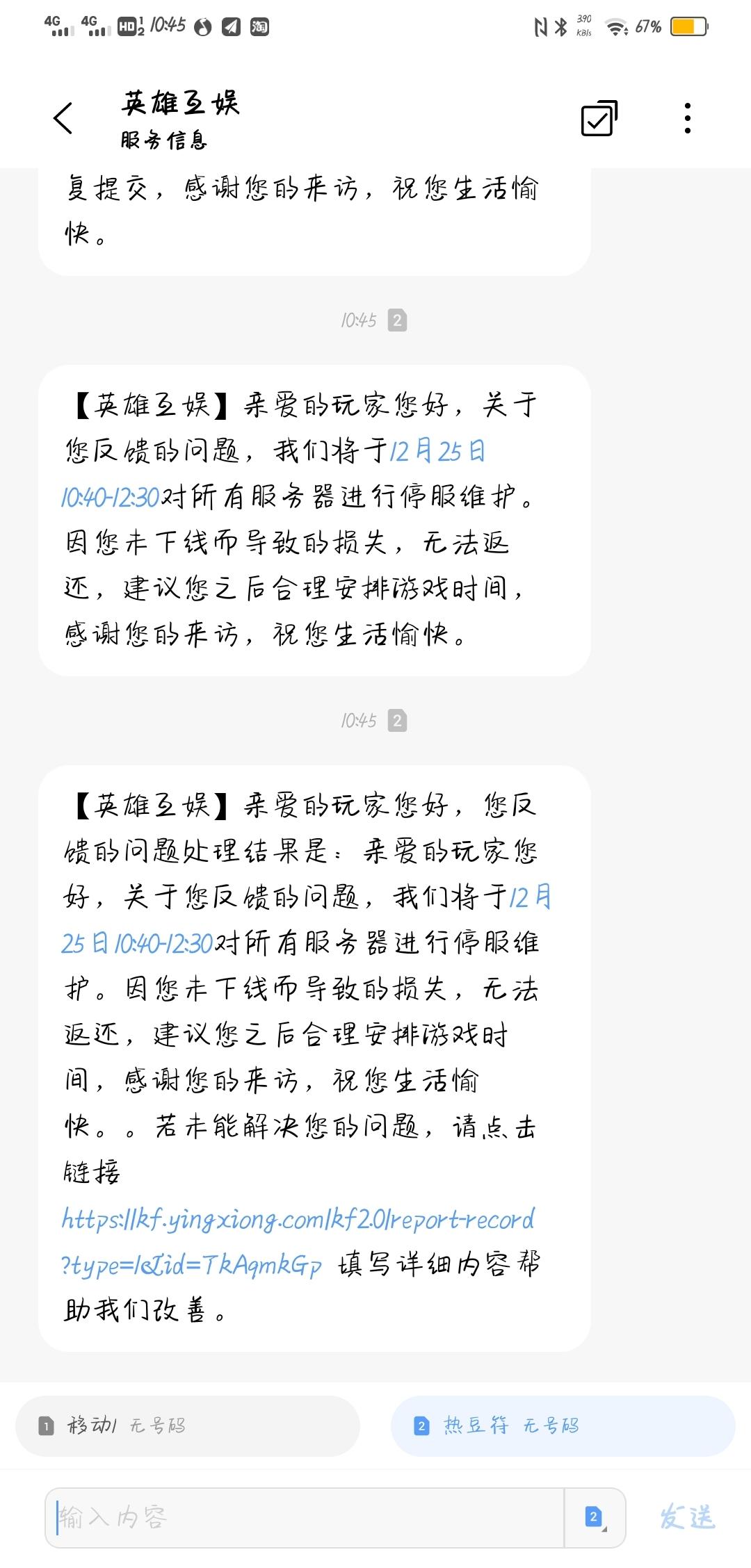Open the three-dot overflow menu
The height and width of the screenshot is (1568, 751).
(x=687, y=118)
